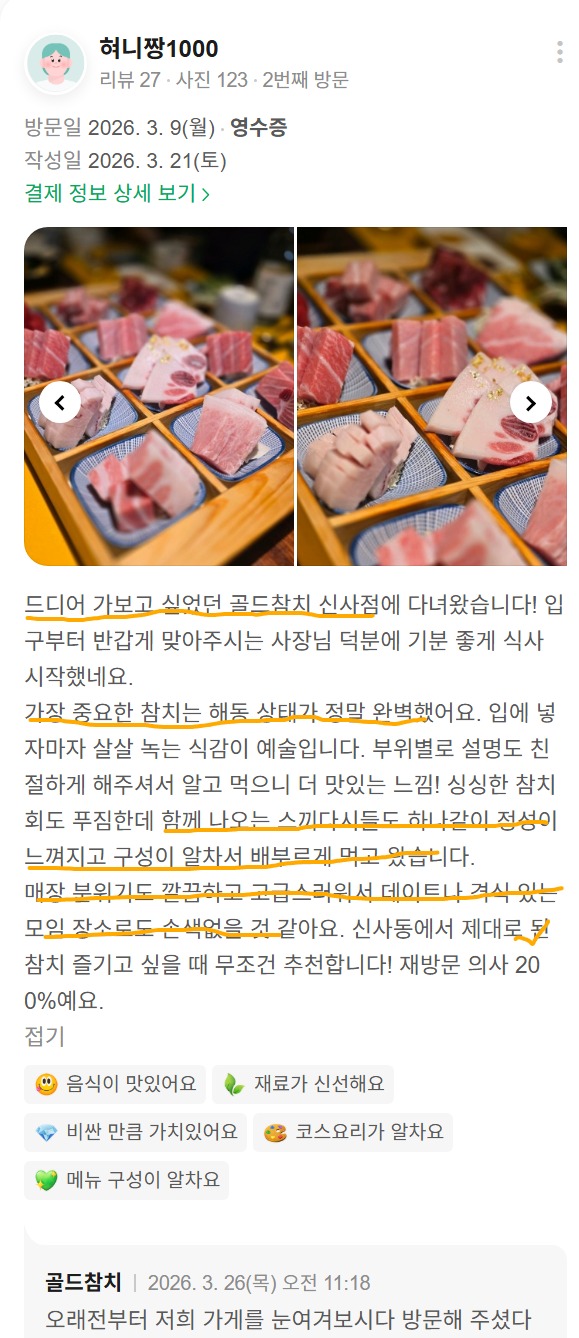Open 결제 정보 상세 보기 link

coord(117,193)
